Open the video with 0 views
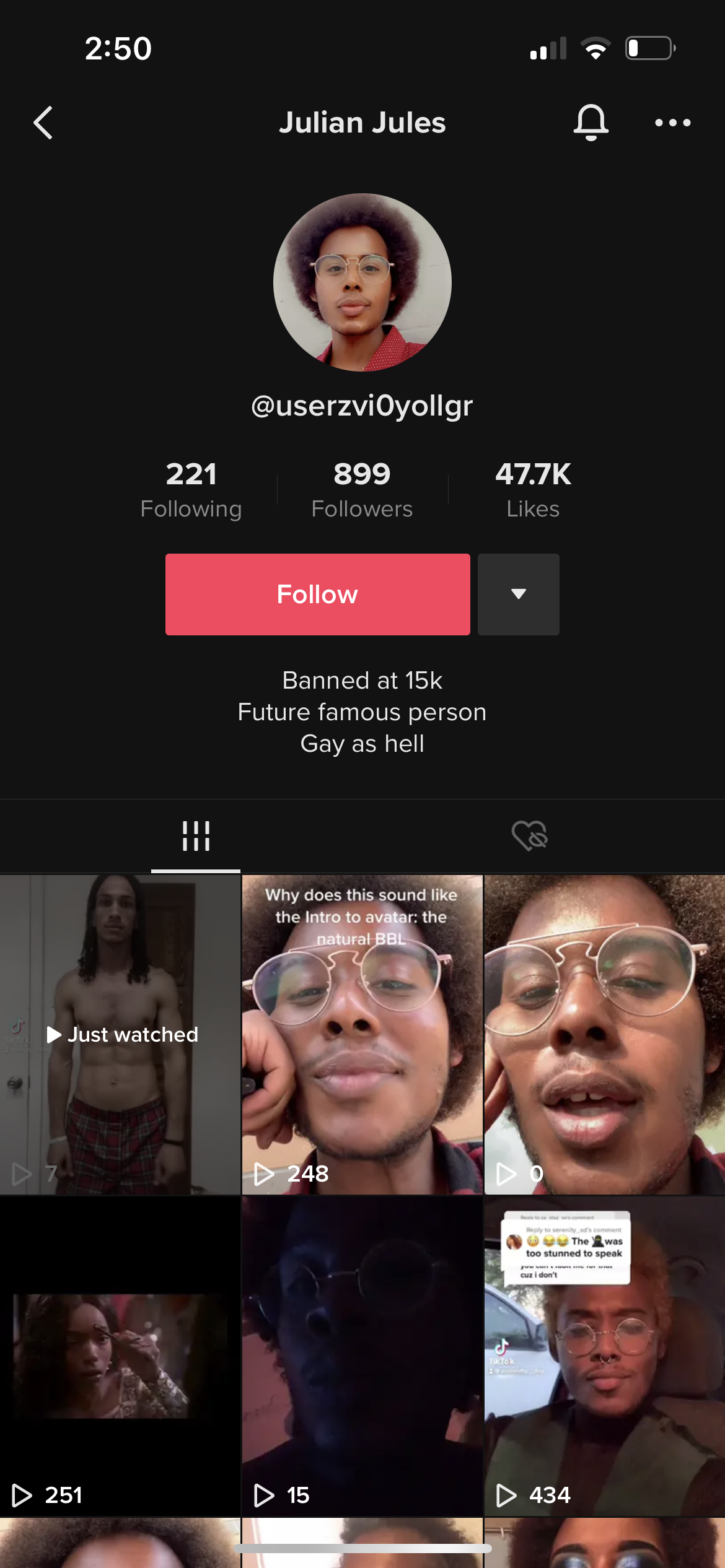This screenshot has width=725, height=1568. tap(604, 1034)
